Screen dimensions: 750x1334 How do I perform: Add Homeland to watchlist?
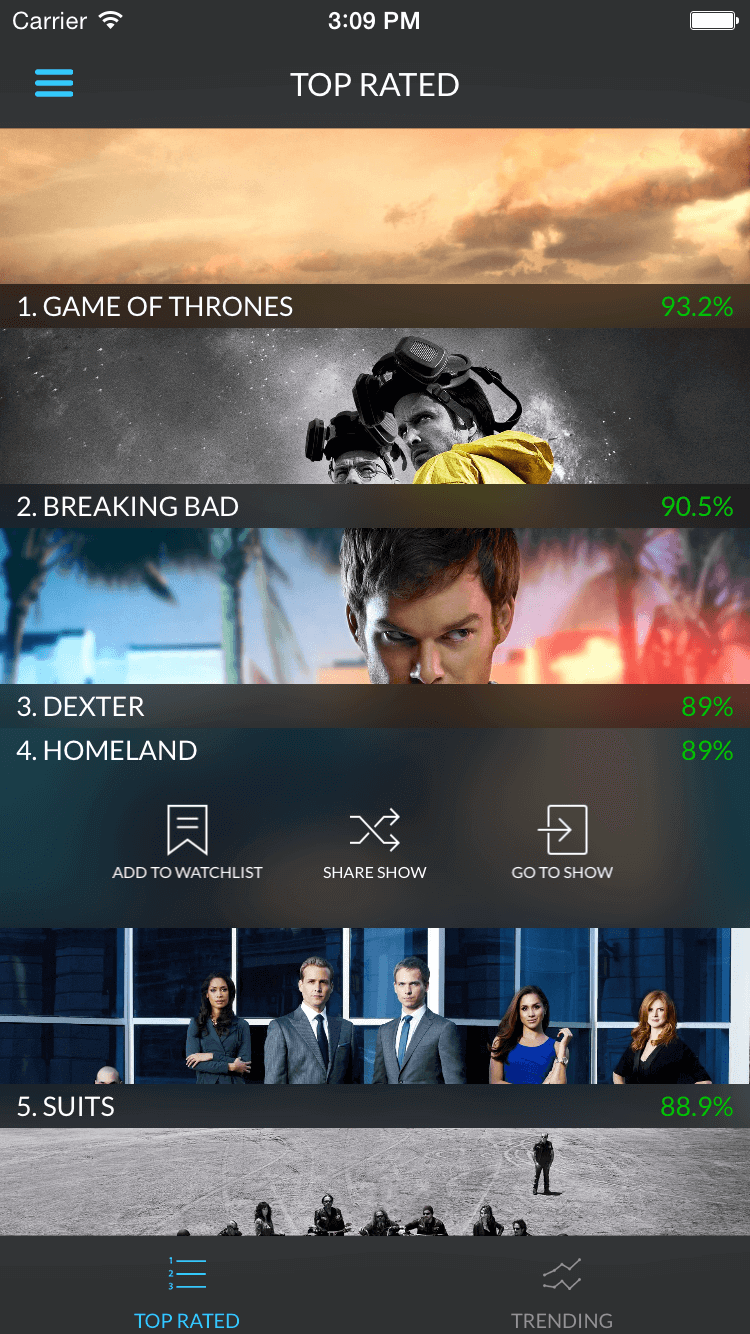[x=187, y=843]
